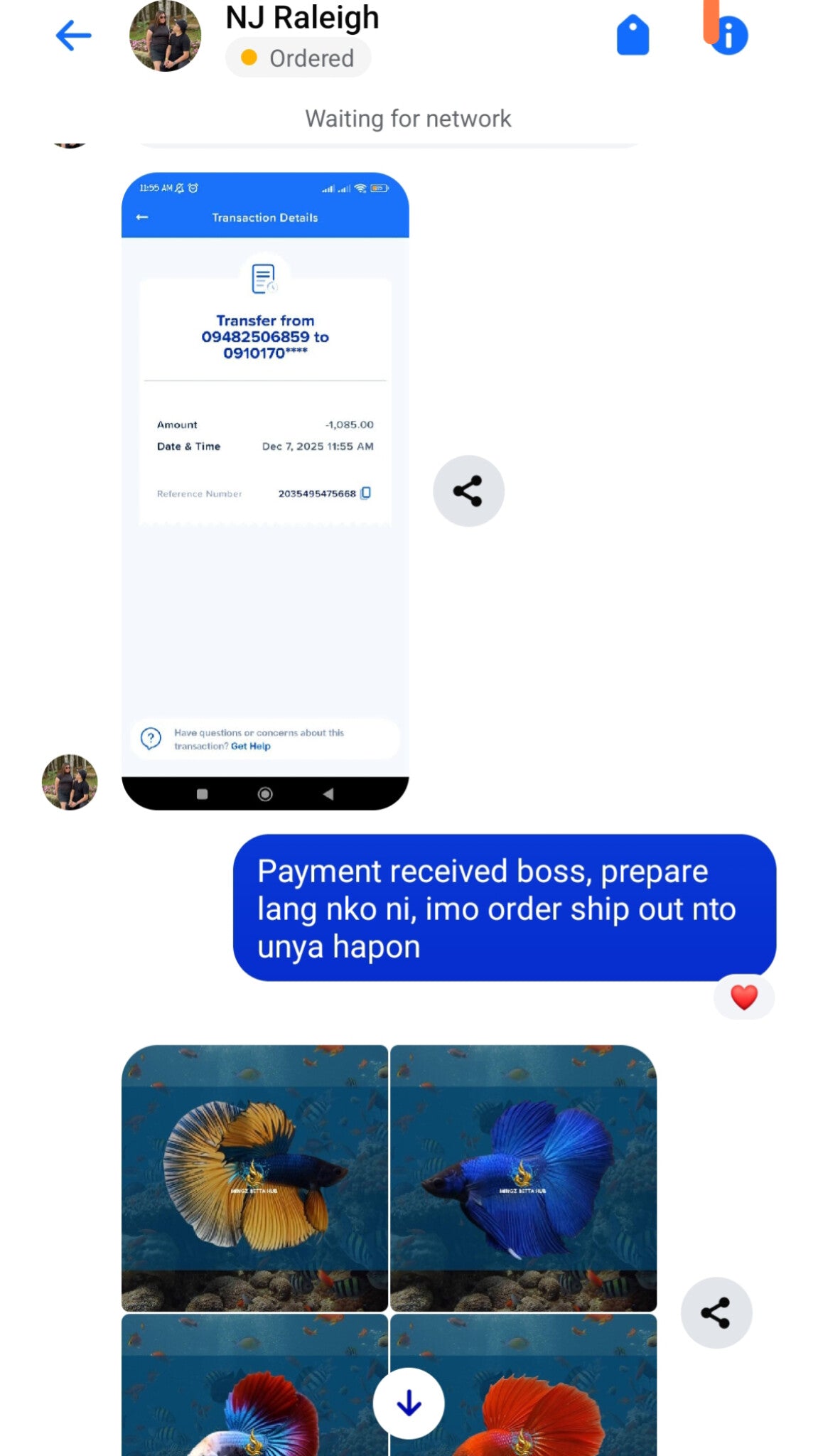Jump to latest messages with down arrow
The width and height of the screenshot is (818, 1456).
[409, 1403]
